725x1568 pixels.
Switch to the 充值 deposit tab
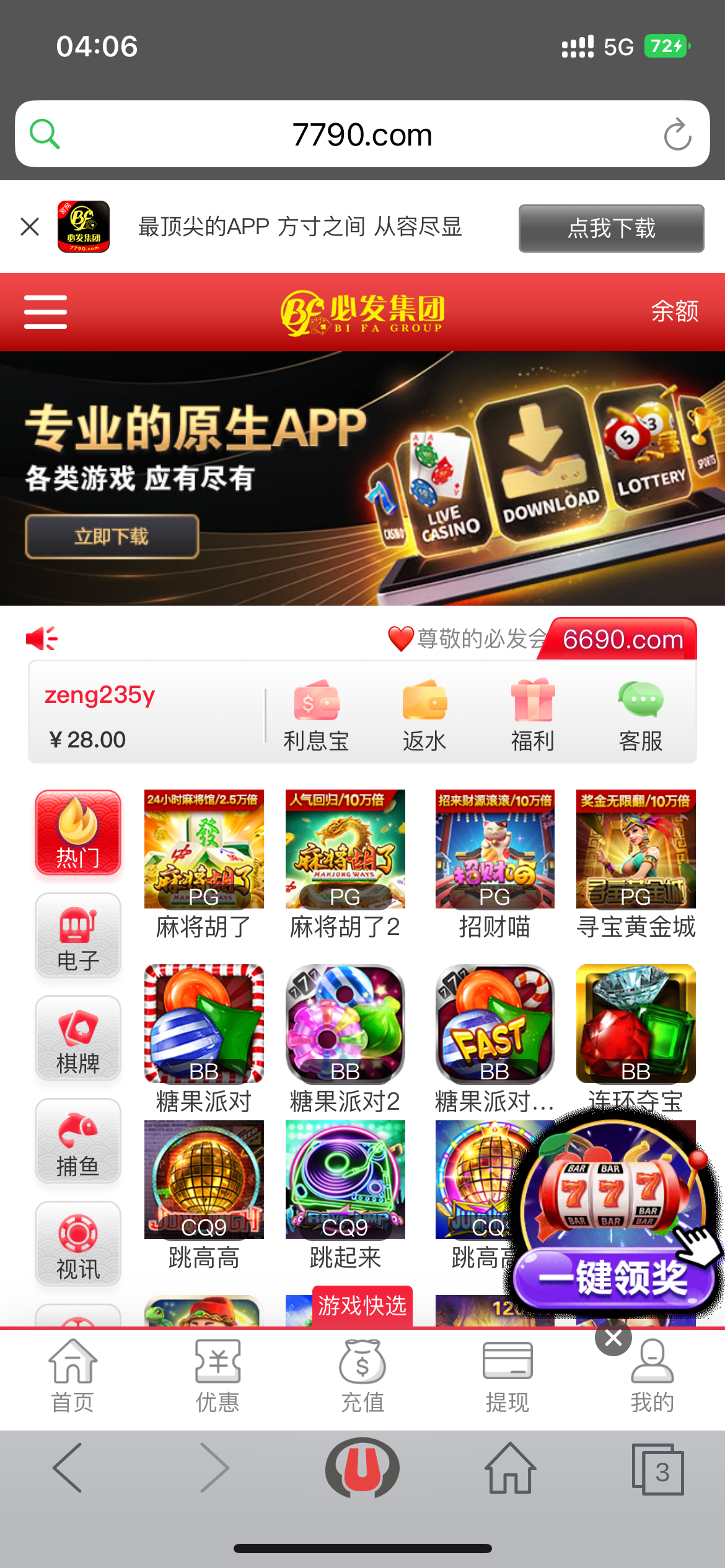tap(362, 1376)
